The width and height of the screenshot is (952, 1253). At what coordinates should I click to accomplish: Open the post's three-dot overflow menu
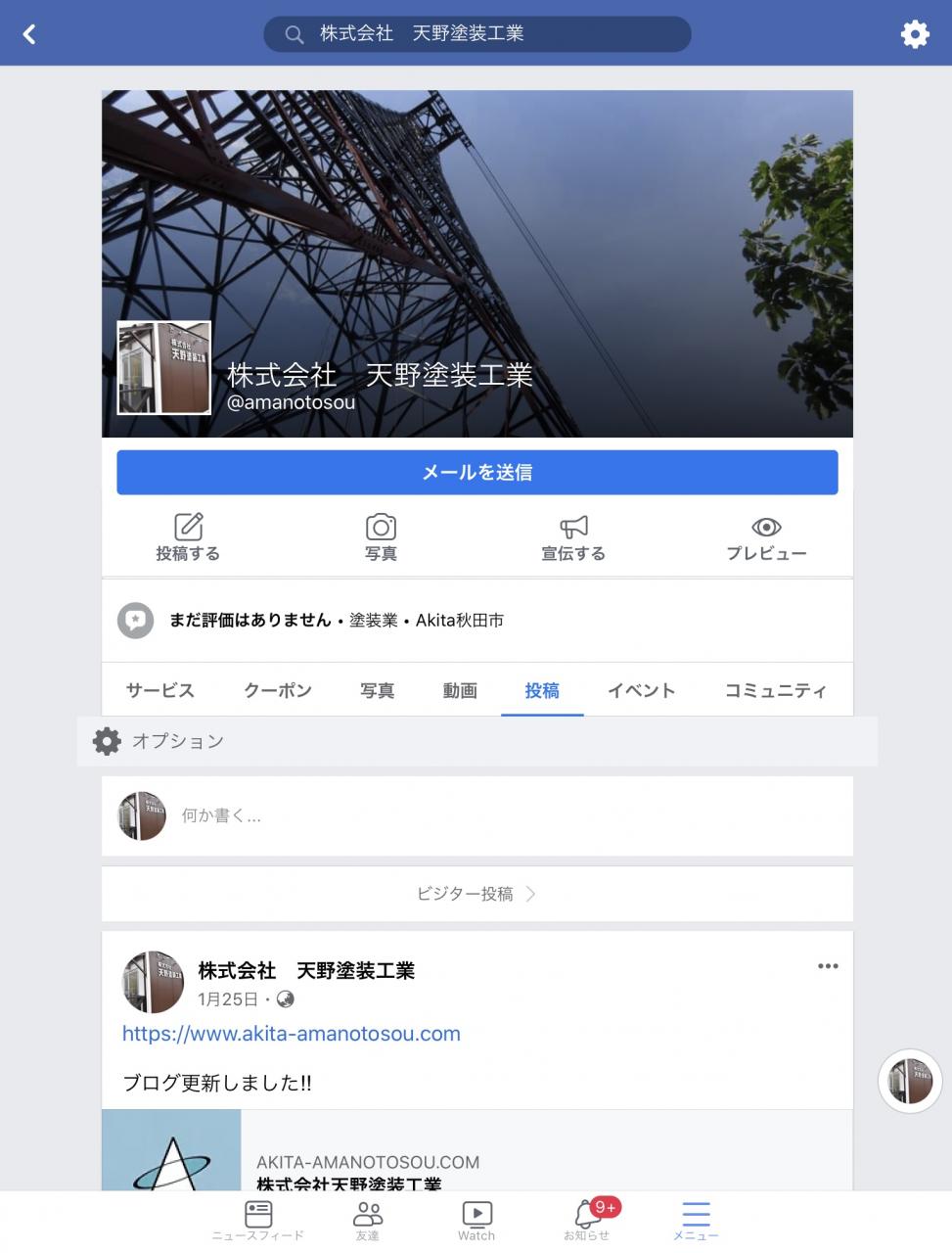coord(828,966)
